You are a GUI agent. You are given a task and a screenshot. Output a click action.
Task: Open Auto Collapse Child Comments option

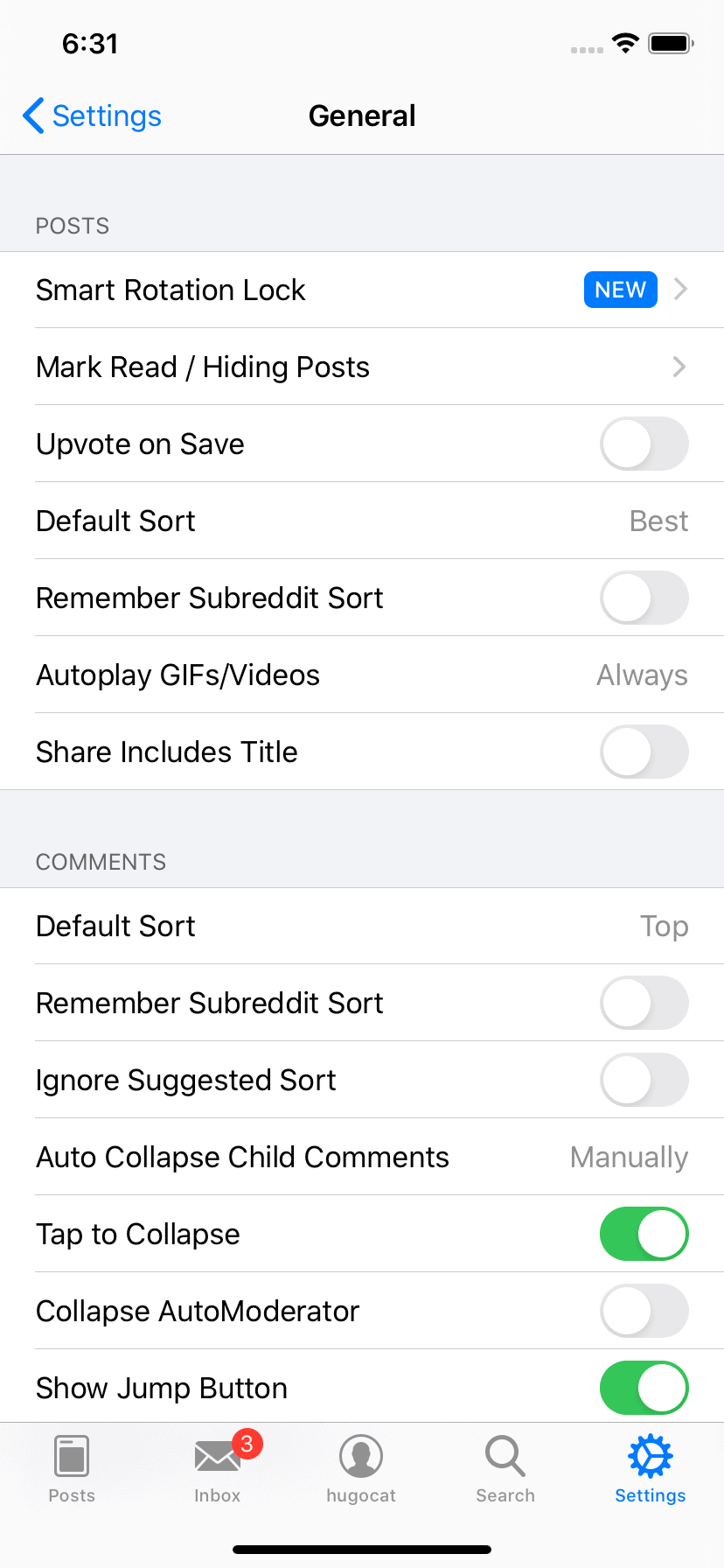tap(362, 1157)
